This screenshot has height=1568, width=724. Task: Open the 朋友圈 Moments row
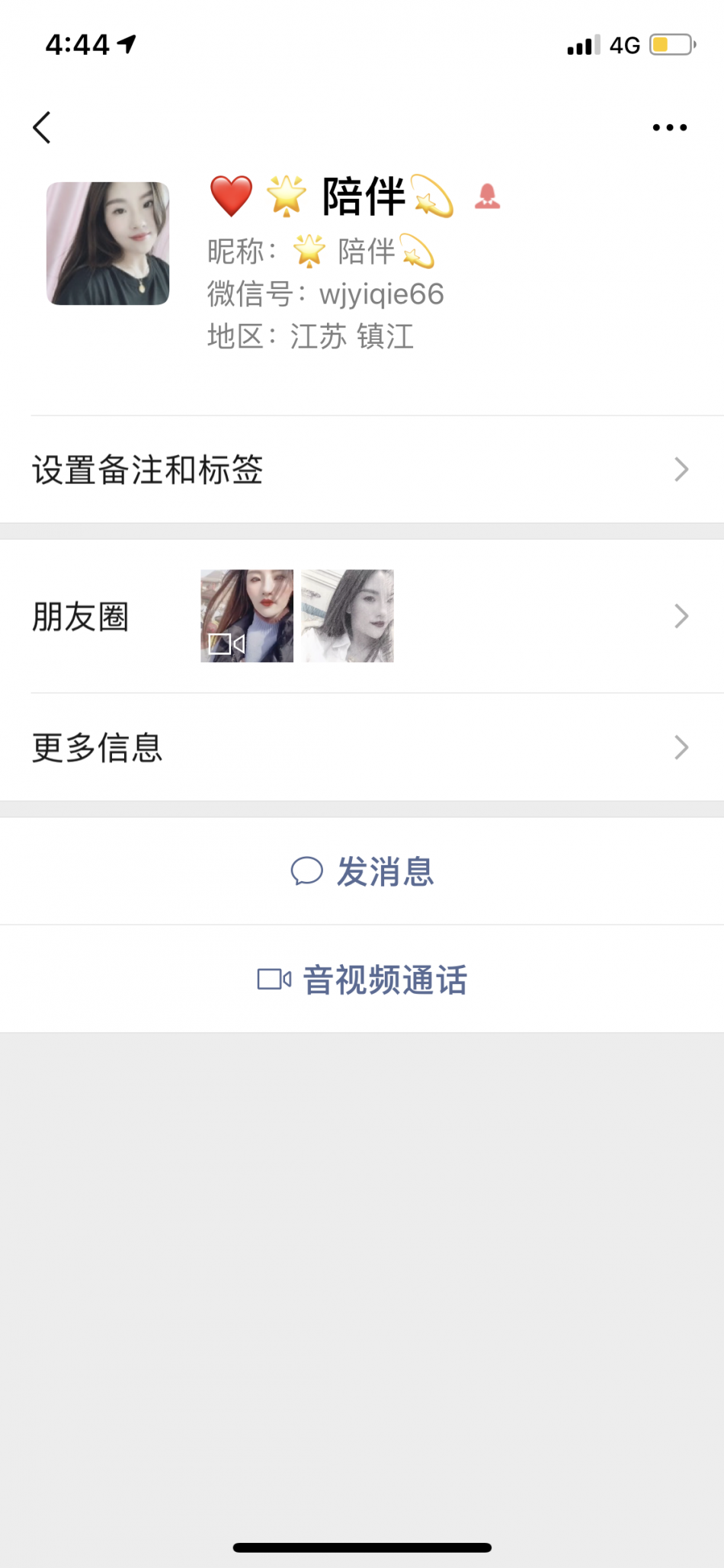(362, 616)
